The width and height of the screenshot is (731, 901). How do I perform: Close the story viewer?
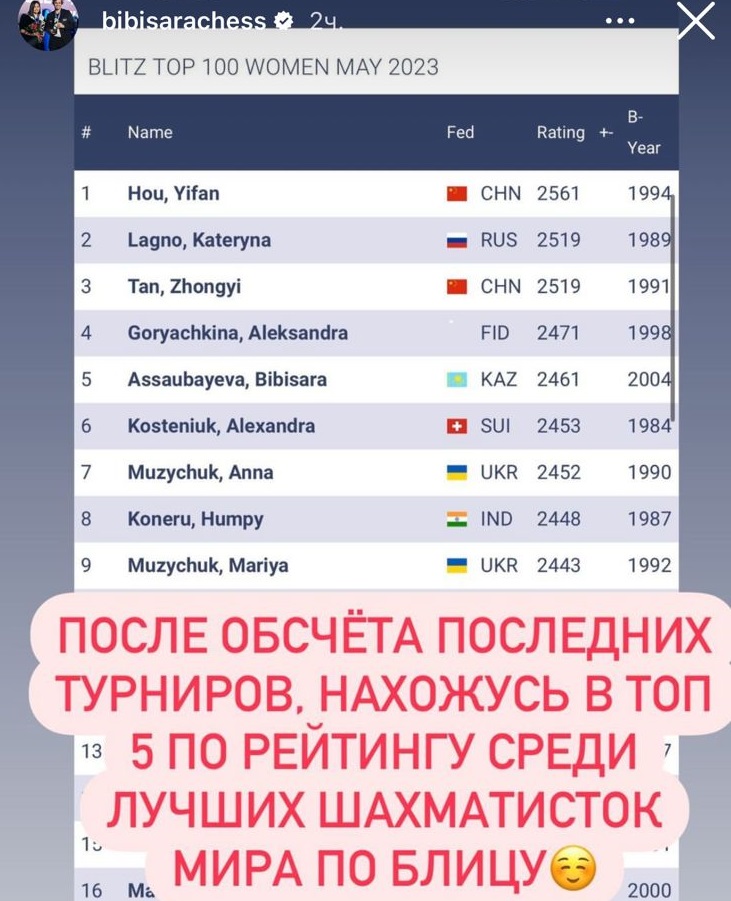coord(696,21)
